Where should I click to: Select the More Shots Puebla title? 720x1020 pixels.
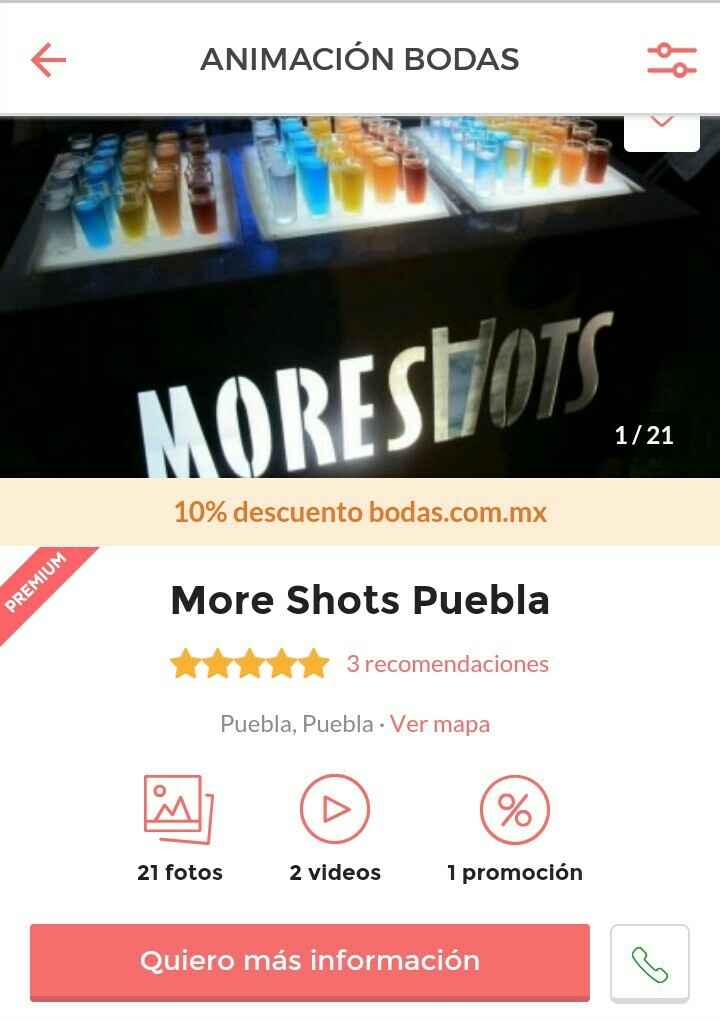coord(360,601)
